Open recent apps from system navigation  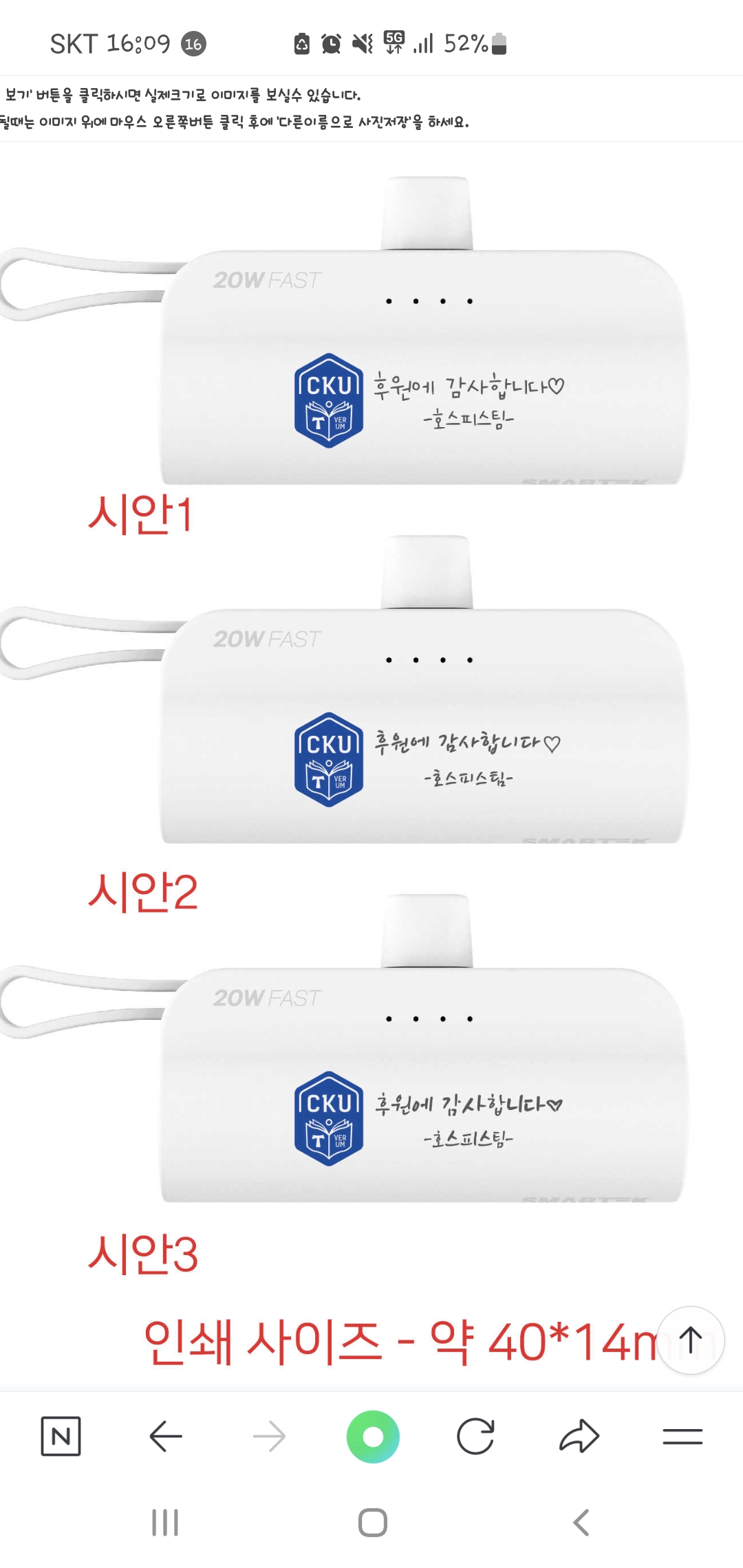[165, 1523]
